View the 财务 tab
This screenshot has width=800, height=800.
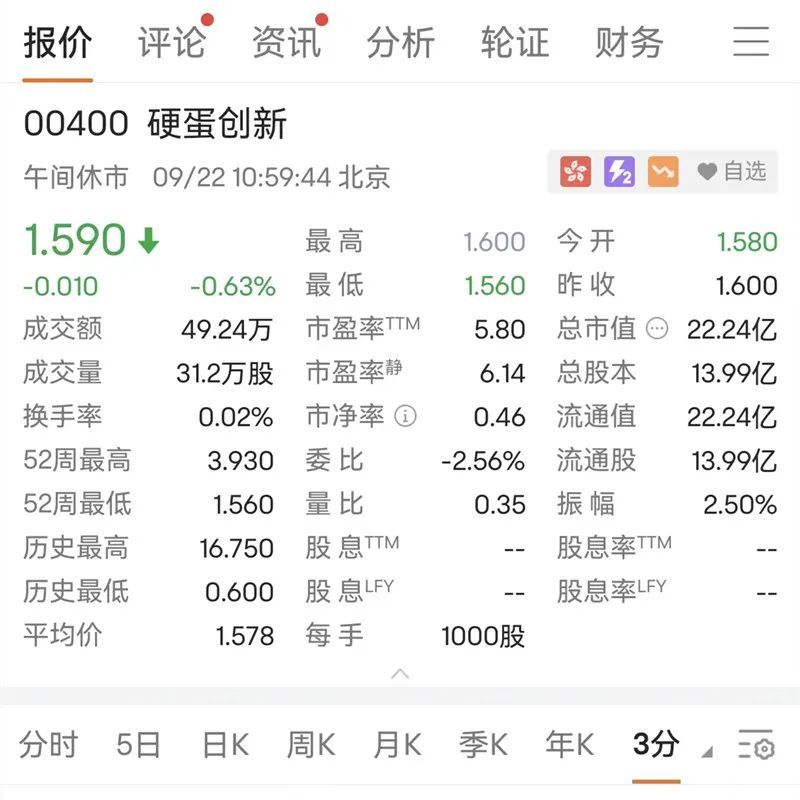[629, 42]
